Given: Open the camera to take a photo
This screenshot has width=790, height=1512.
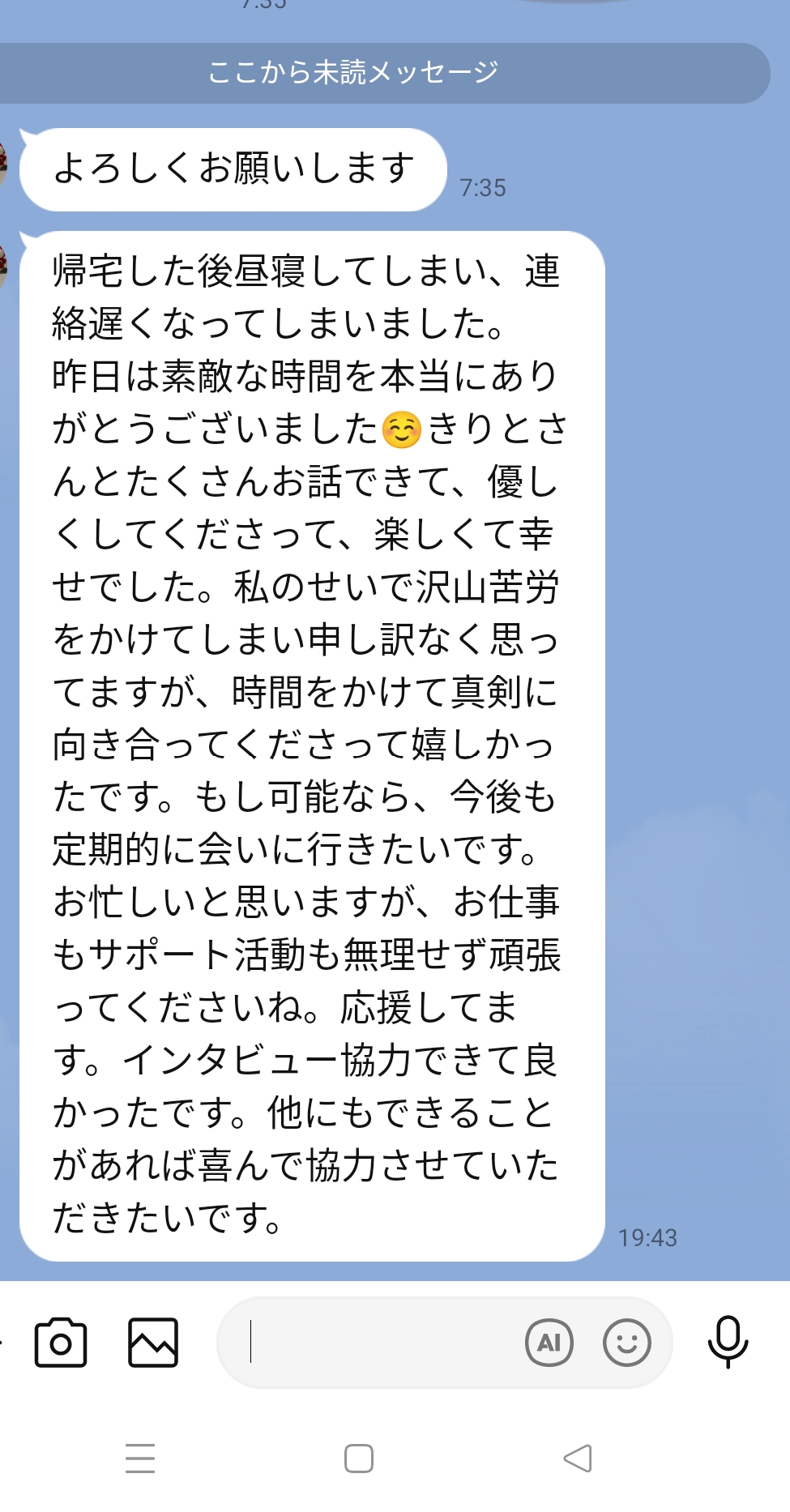Looking at the screenshot, I should click(61, 1343).
